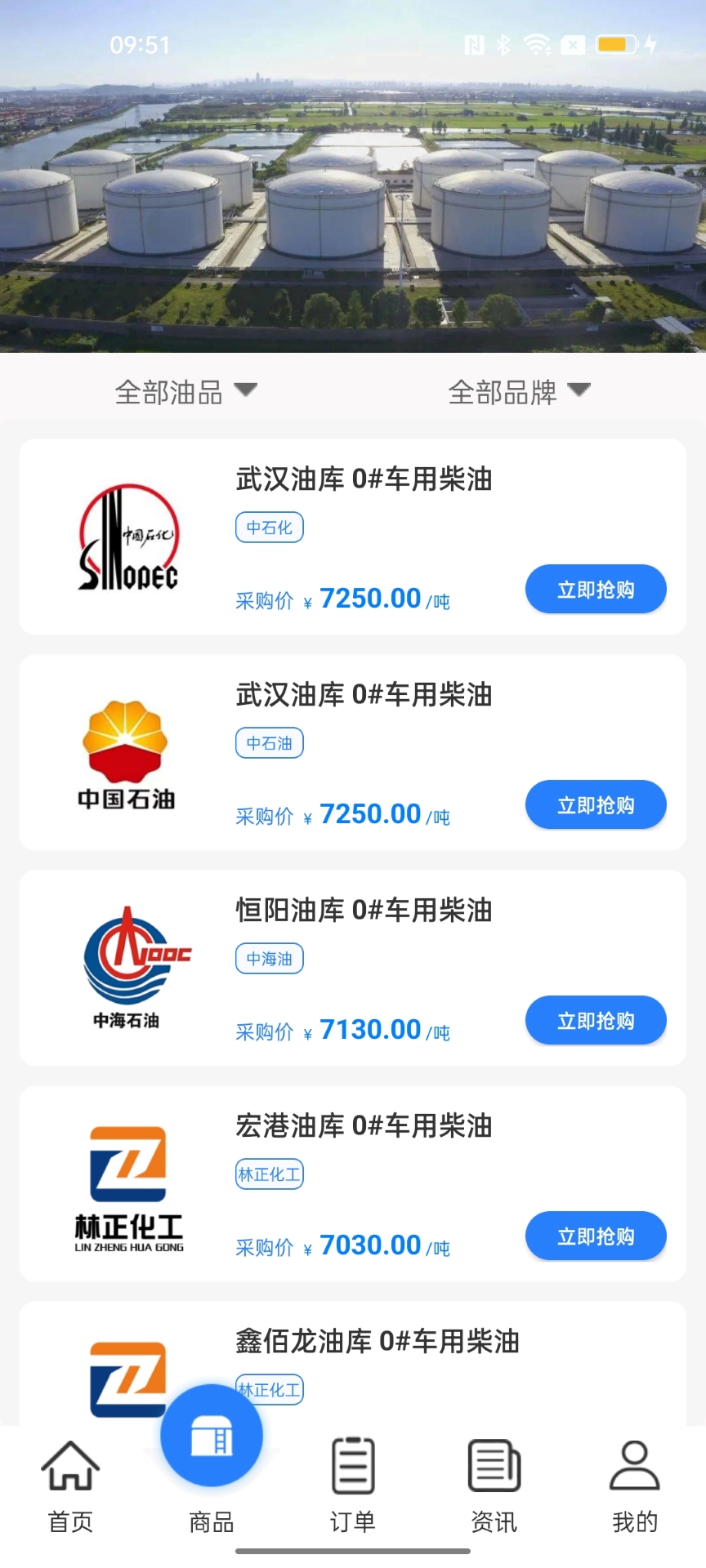The width and height of the screenshot is (706, 1568).
Task: Expand the 全部油品 dropdown filter
Action: tap(185, 392)
